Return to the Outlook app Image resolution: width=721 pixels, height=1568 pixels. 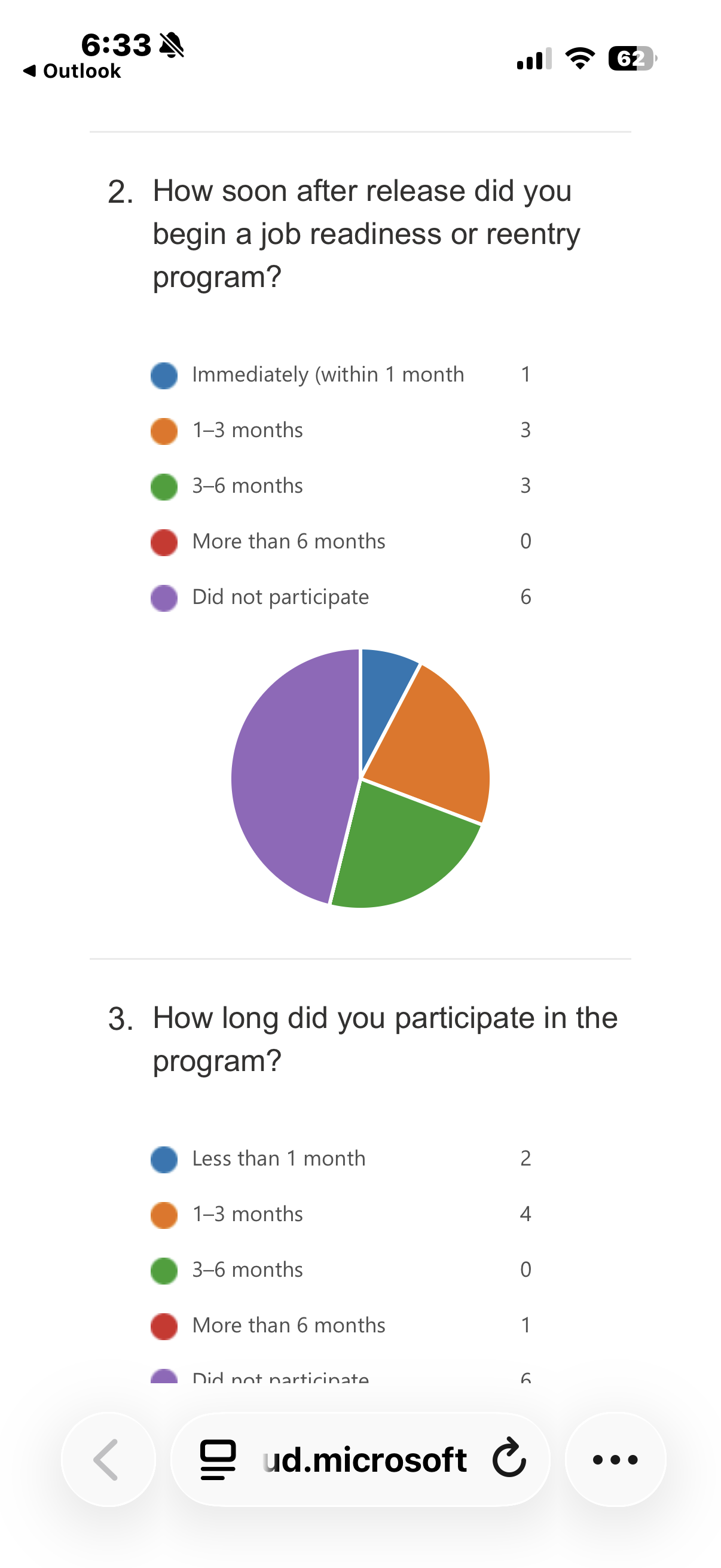72,71
